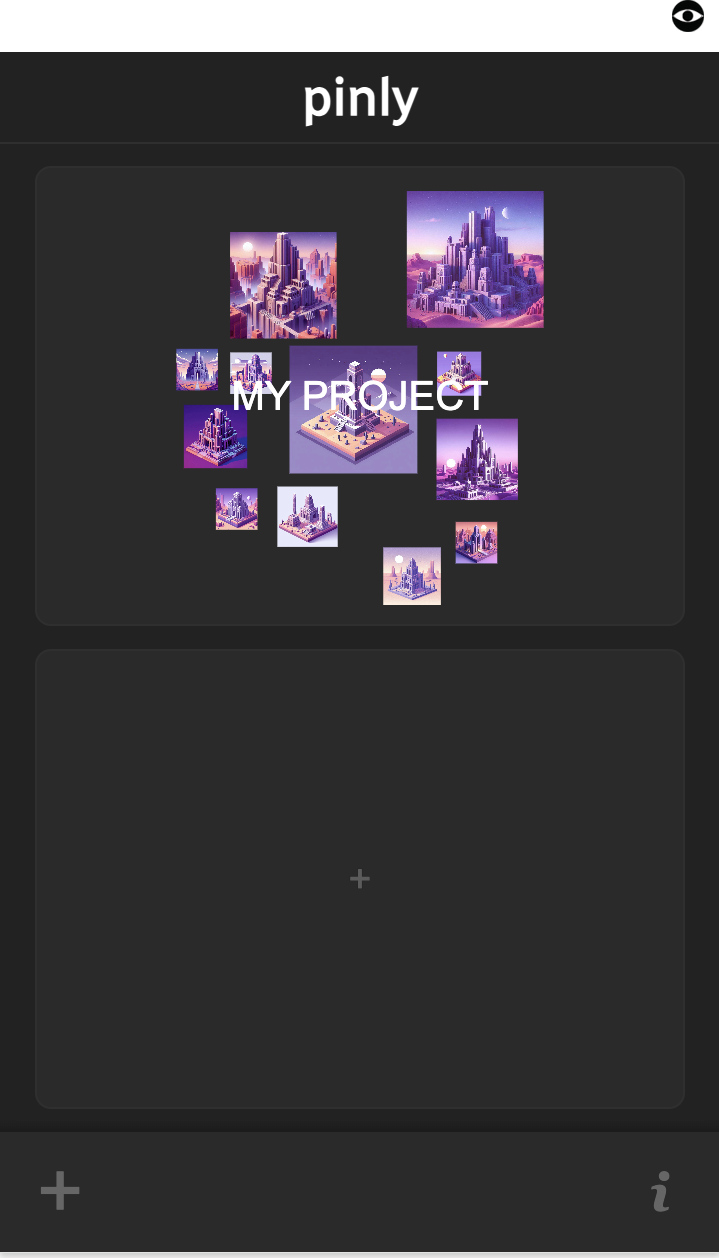
Task: Tap the plus icon in bottom toolbar
Action: point(60,1191)
